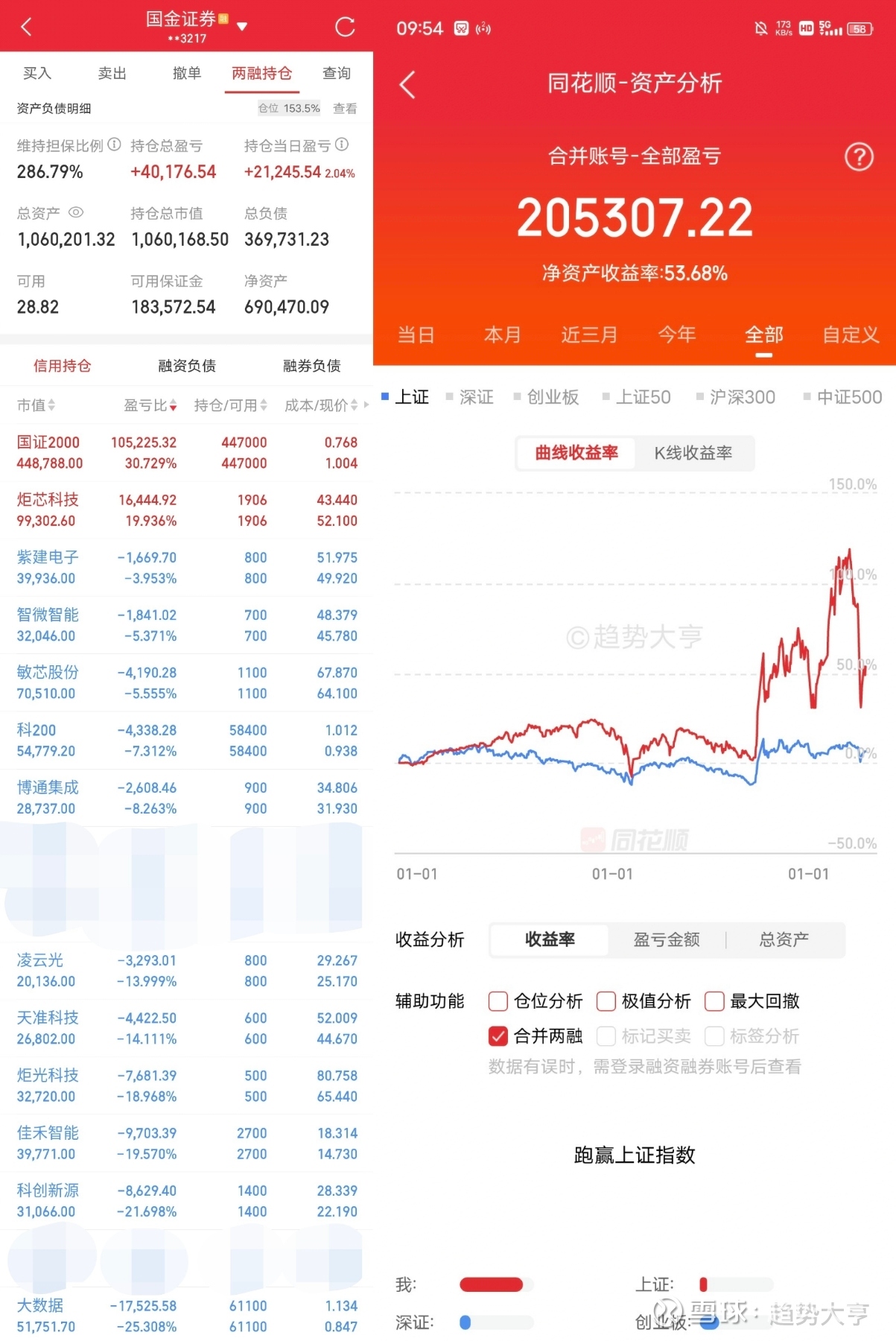Switch to K线收益率 view
The height and width of the screenshot is (1341, 896).
[x=694, y=453]
